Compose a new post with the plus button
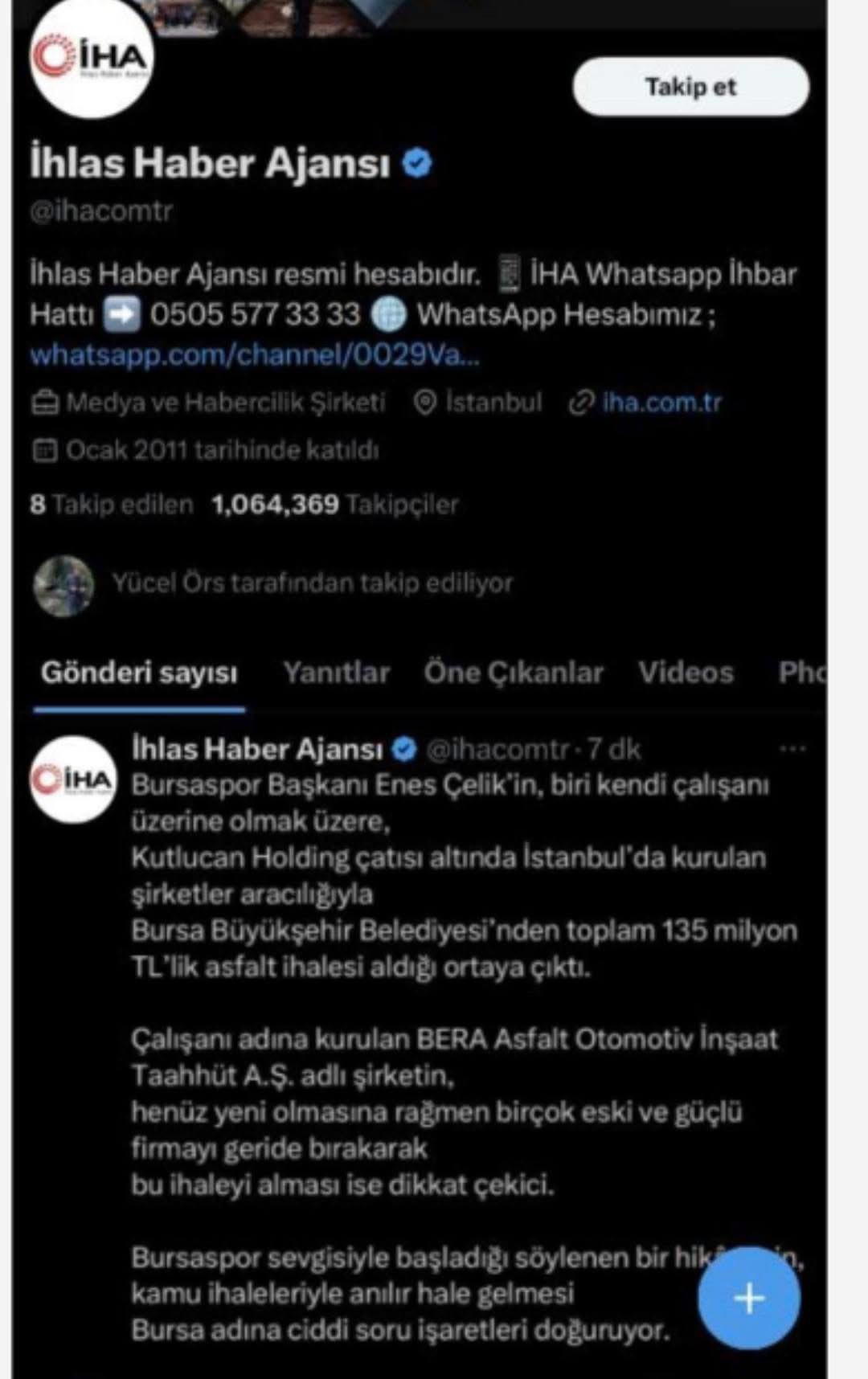This screenshot has width=868, height=1379. pyautogui.click(x=748, y=1299)
